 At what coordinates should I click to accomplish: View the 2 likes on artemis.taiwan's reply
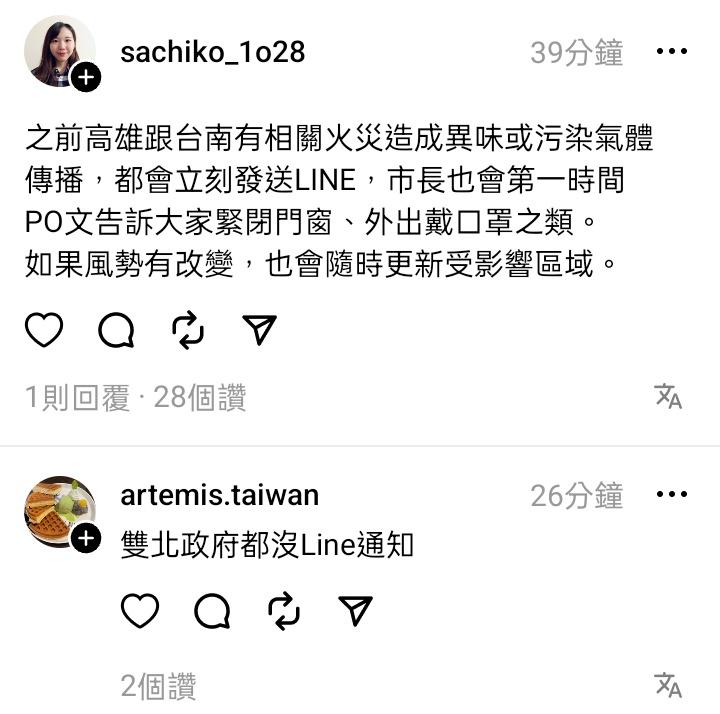click(158, 686)
